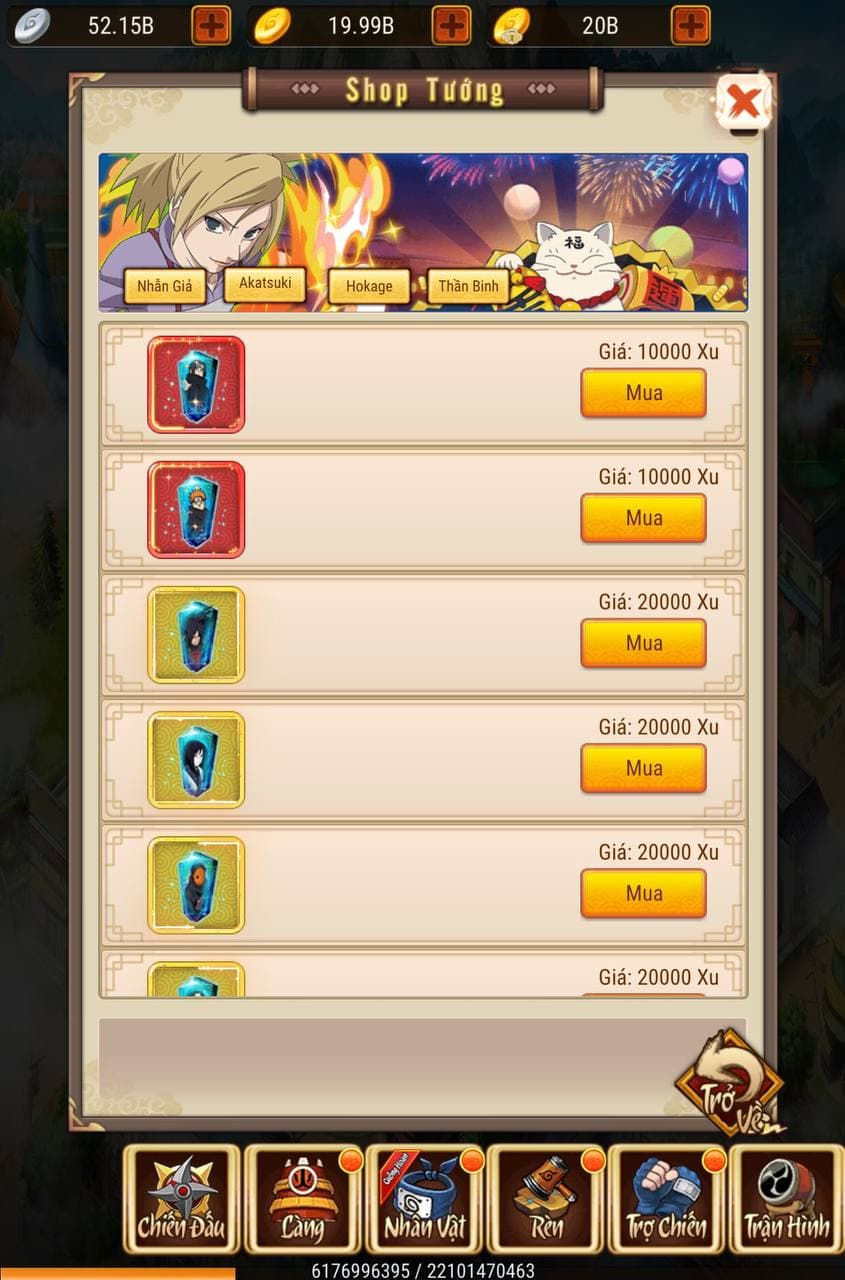Open the Thần Binh tab
This screenshot has height=1280, width=845.
click(468, 286)
